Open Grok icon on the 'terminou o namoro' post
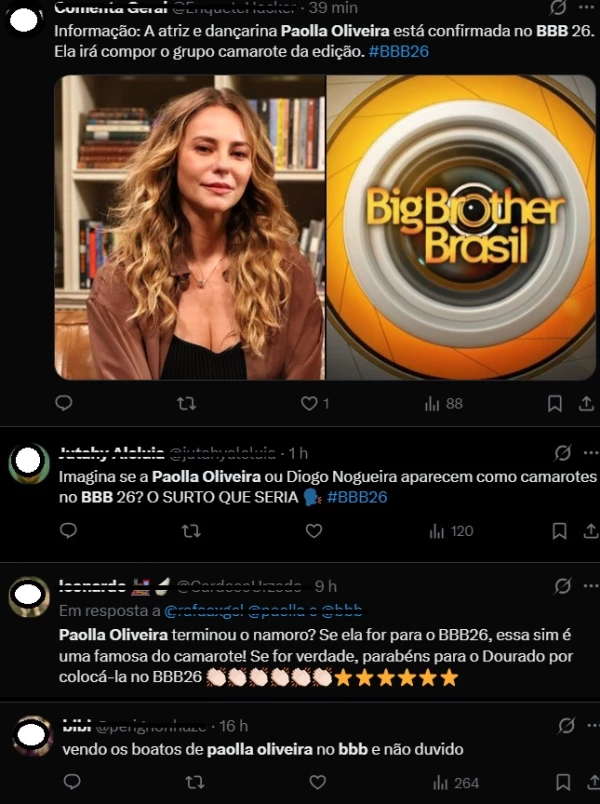 click(x=562, y=586)
